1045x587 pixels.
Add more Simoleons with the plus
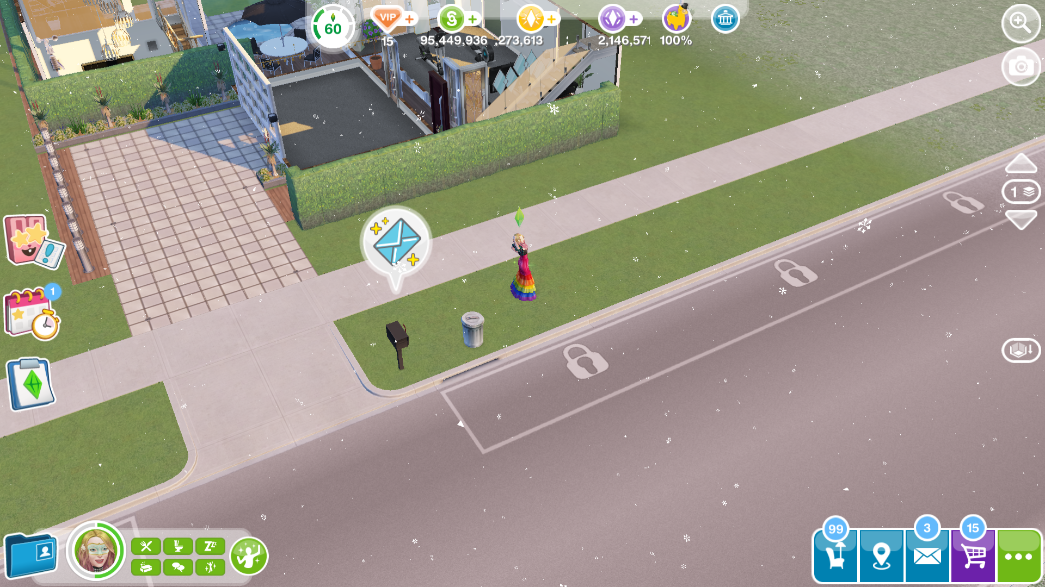tap(473, 19)
